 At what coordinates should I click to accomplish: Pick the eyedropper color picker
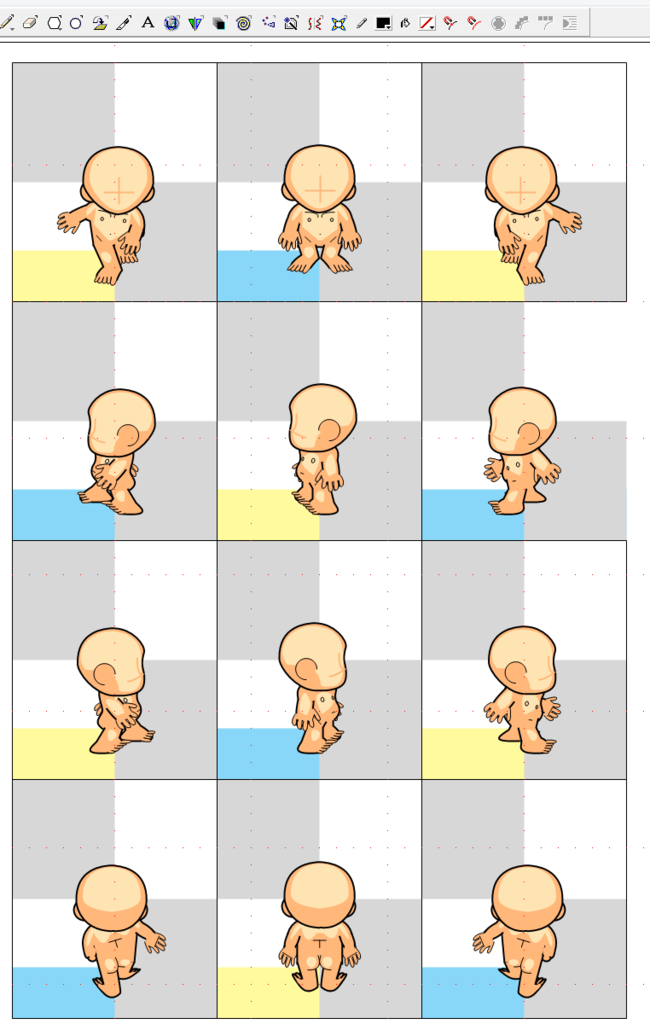tap(362, 22)
